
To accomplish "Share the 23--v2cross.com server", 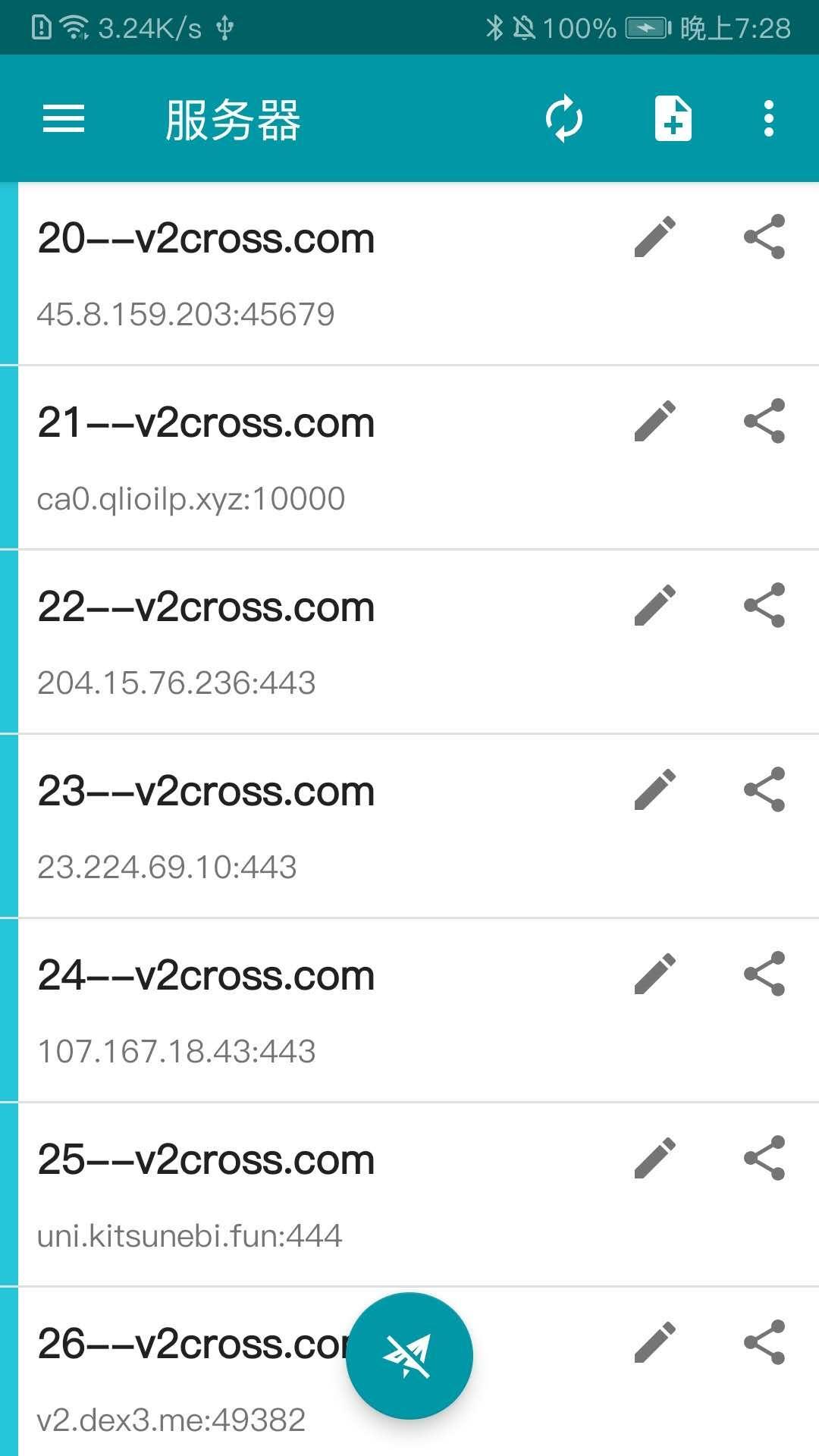I will 764,789.
